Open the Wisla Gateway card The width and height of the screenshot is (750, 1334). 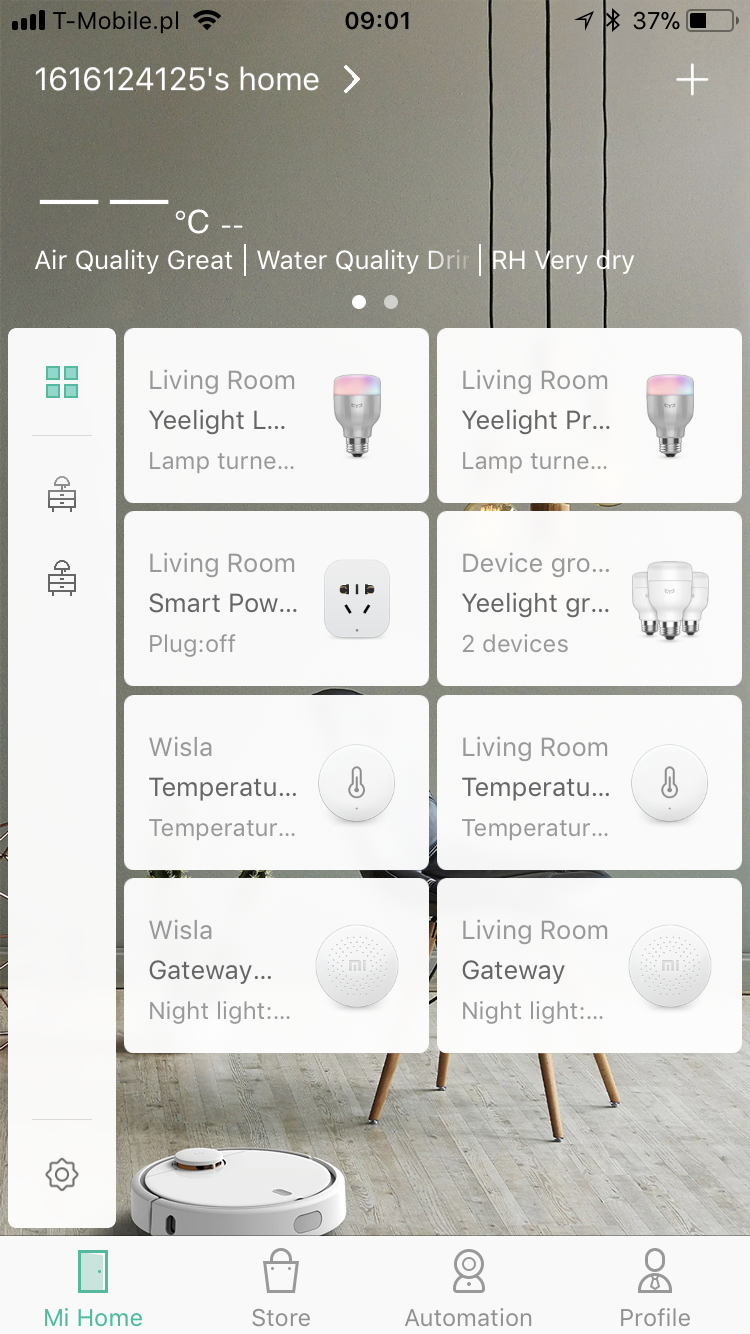[x=276, y=966]
